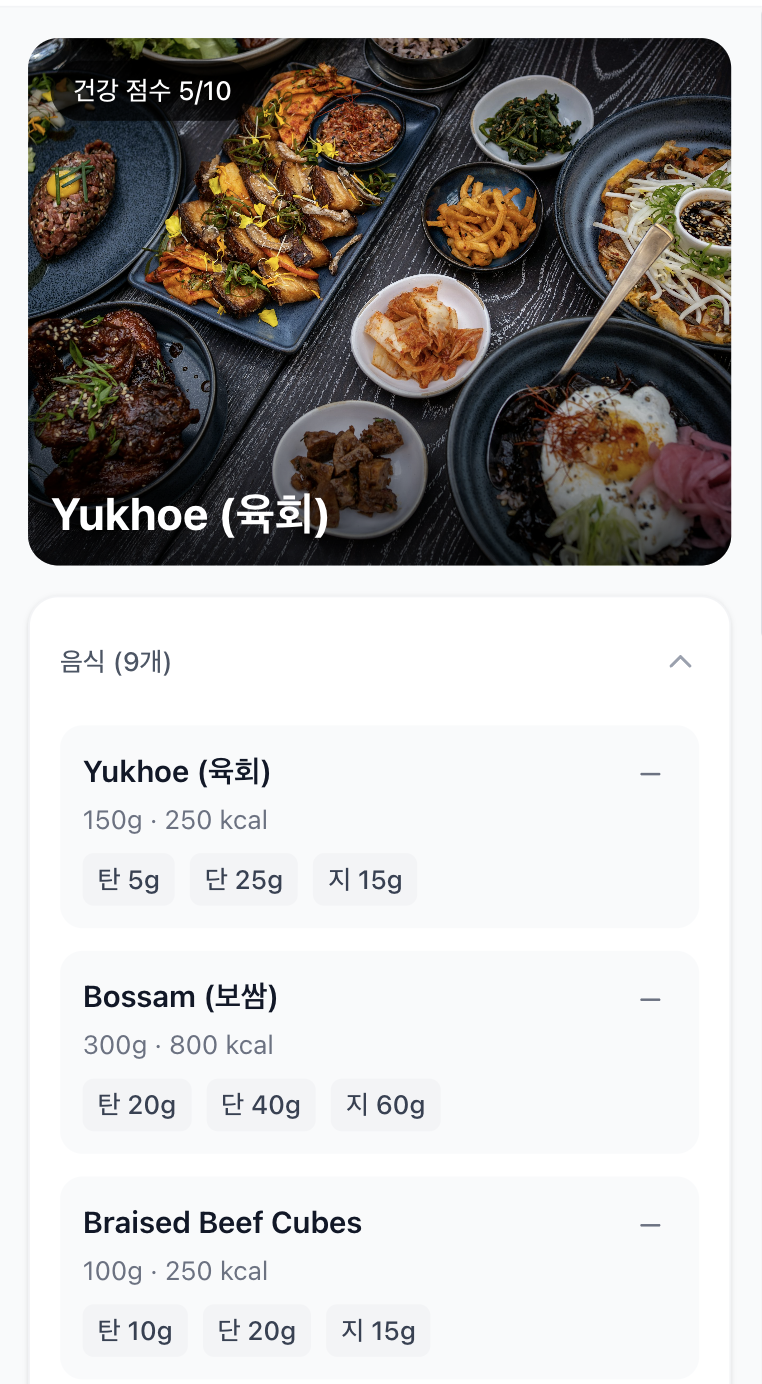Viewport: 762px width, 1384px height.
Task: Collapse the 음식 (9개) food list
Action: [x=680, y=661]
